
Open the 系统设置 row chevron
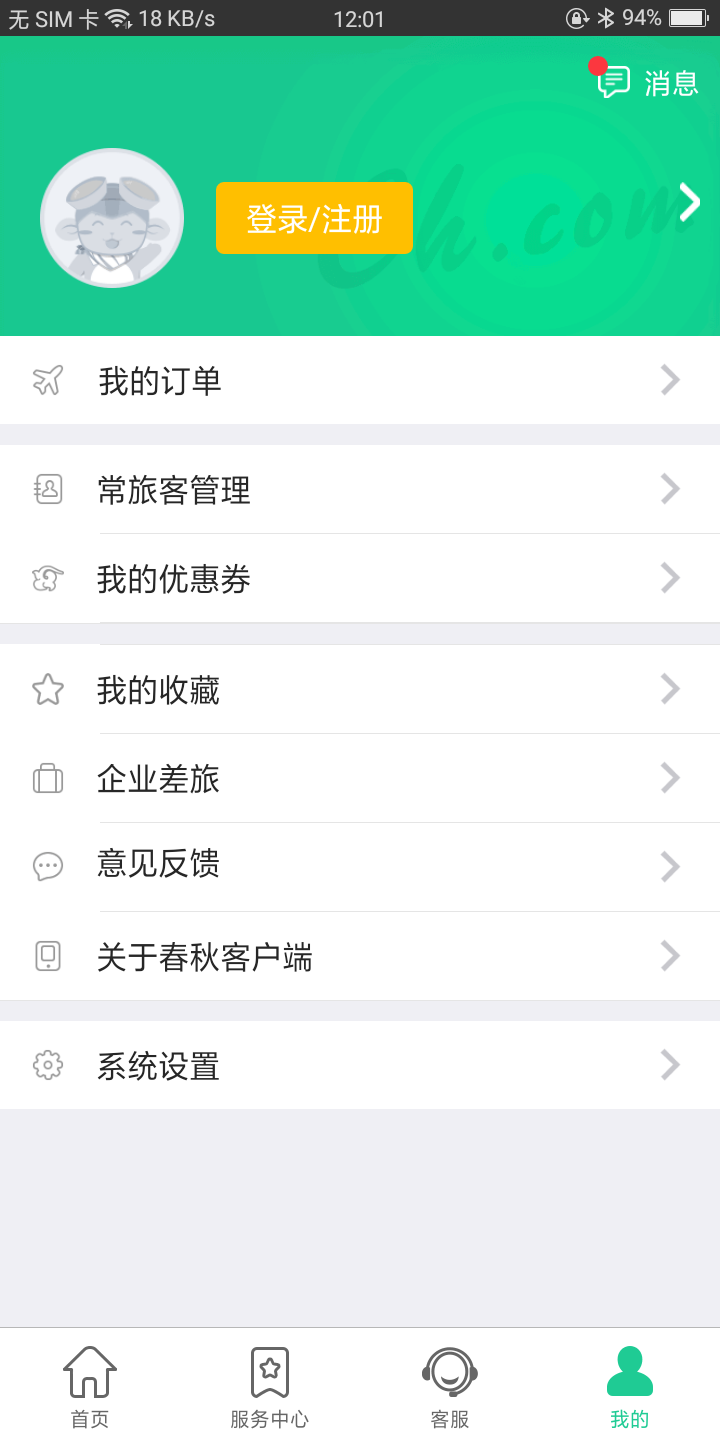(668, 1065)
